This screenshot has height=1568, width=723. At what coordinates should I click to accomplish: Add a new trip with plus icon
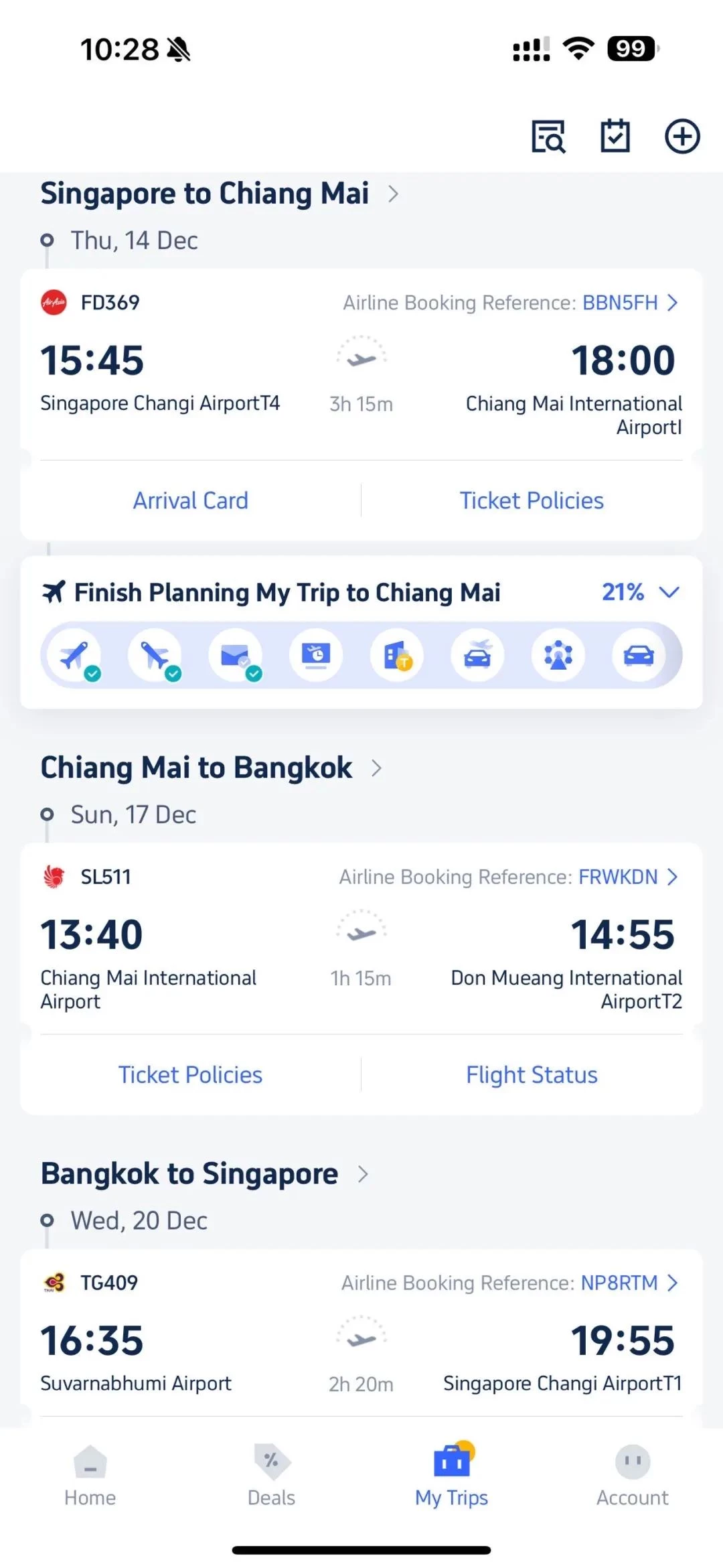point(682,137)
